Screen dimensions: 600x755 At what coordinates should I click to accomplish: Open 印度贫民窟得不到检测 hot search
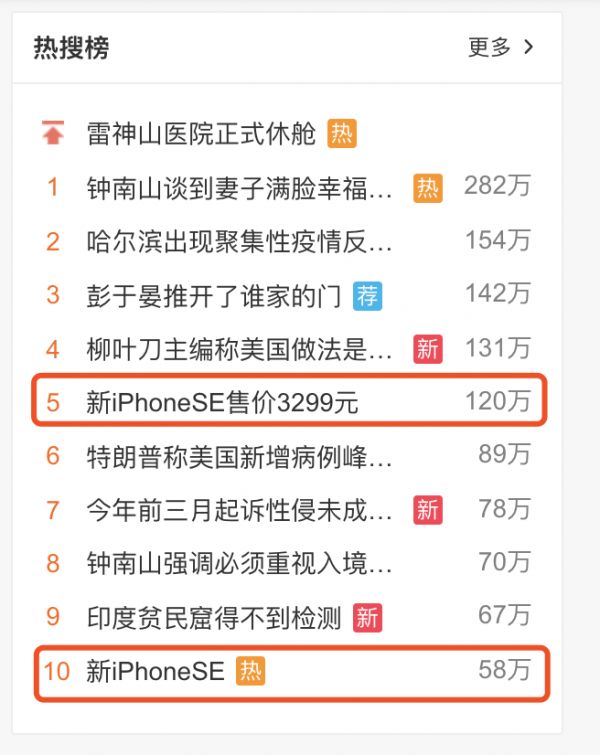(x=214, y=617)
